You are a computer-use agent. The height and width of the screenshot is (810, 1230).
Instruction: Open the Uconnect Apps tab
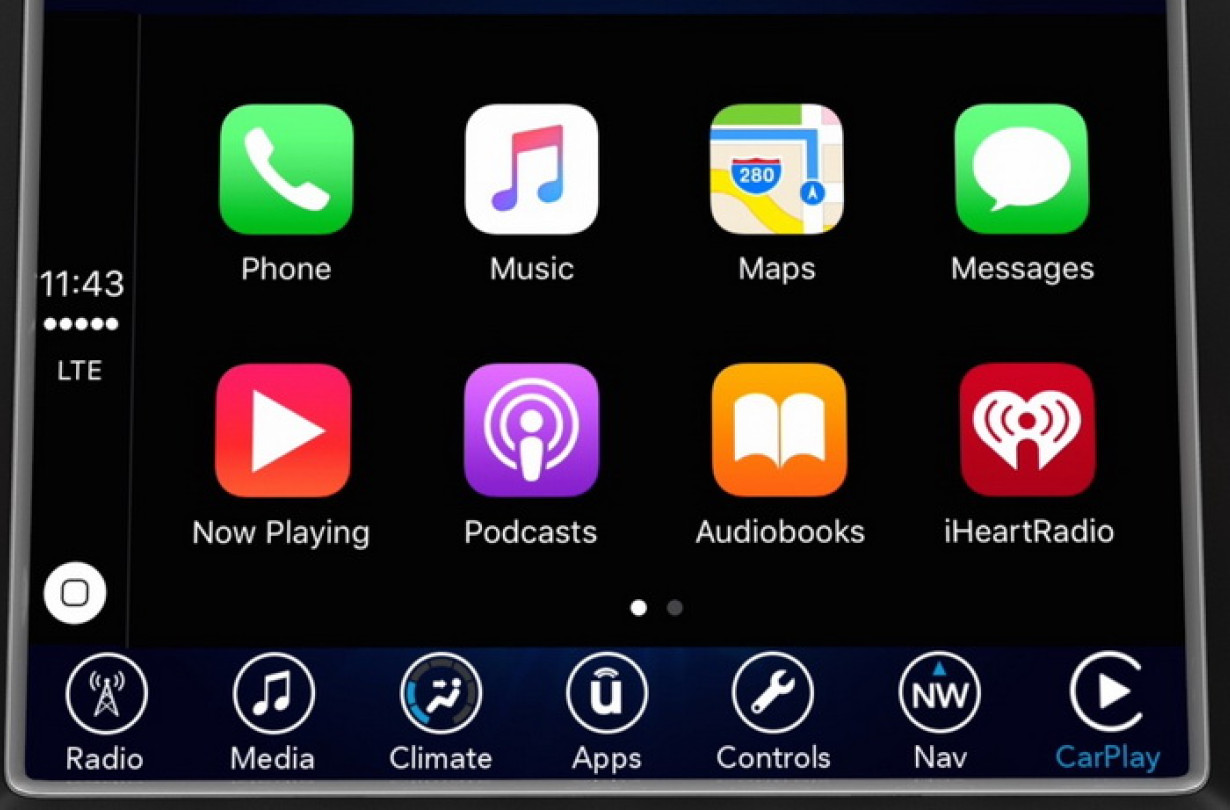607,694
